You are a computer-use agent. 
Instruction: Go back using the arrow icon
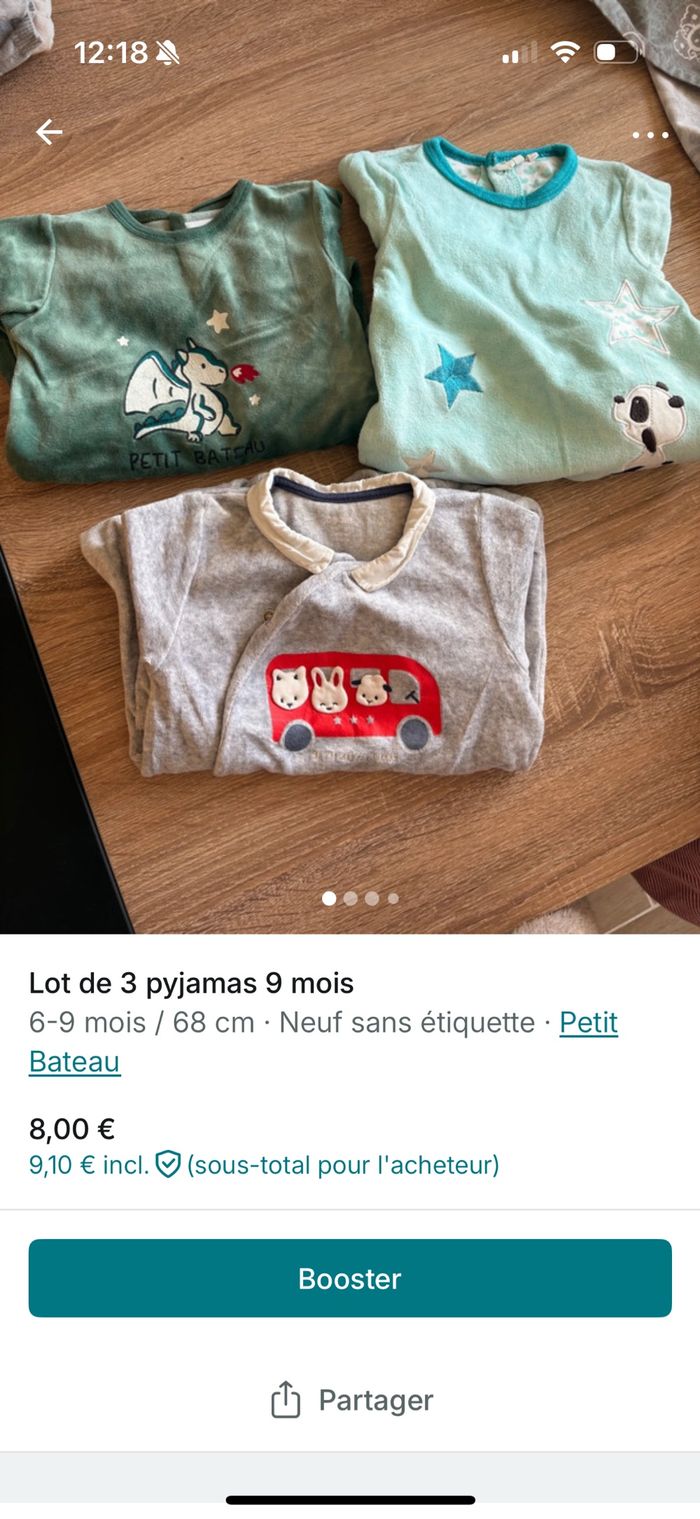pos(49,132)
